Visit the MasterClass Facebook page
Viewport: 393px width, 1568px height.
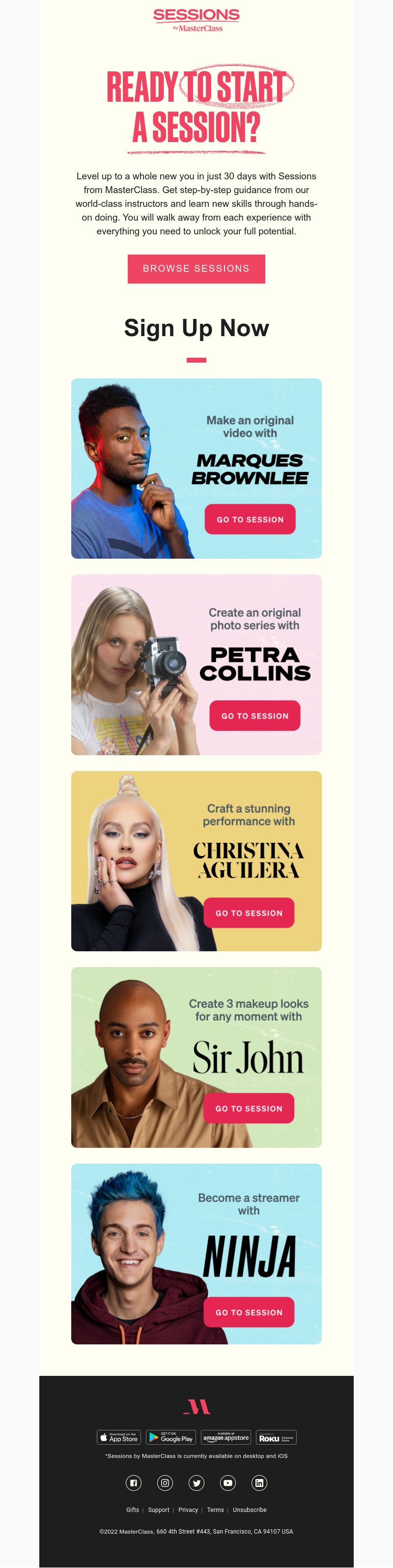pyautogui.click(x=133, y=1483)
